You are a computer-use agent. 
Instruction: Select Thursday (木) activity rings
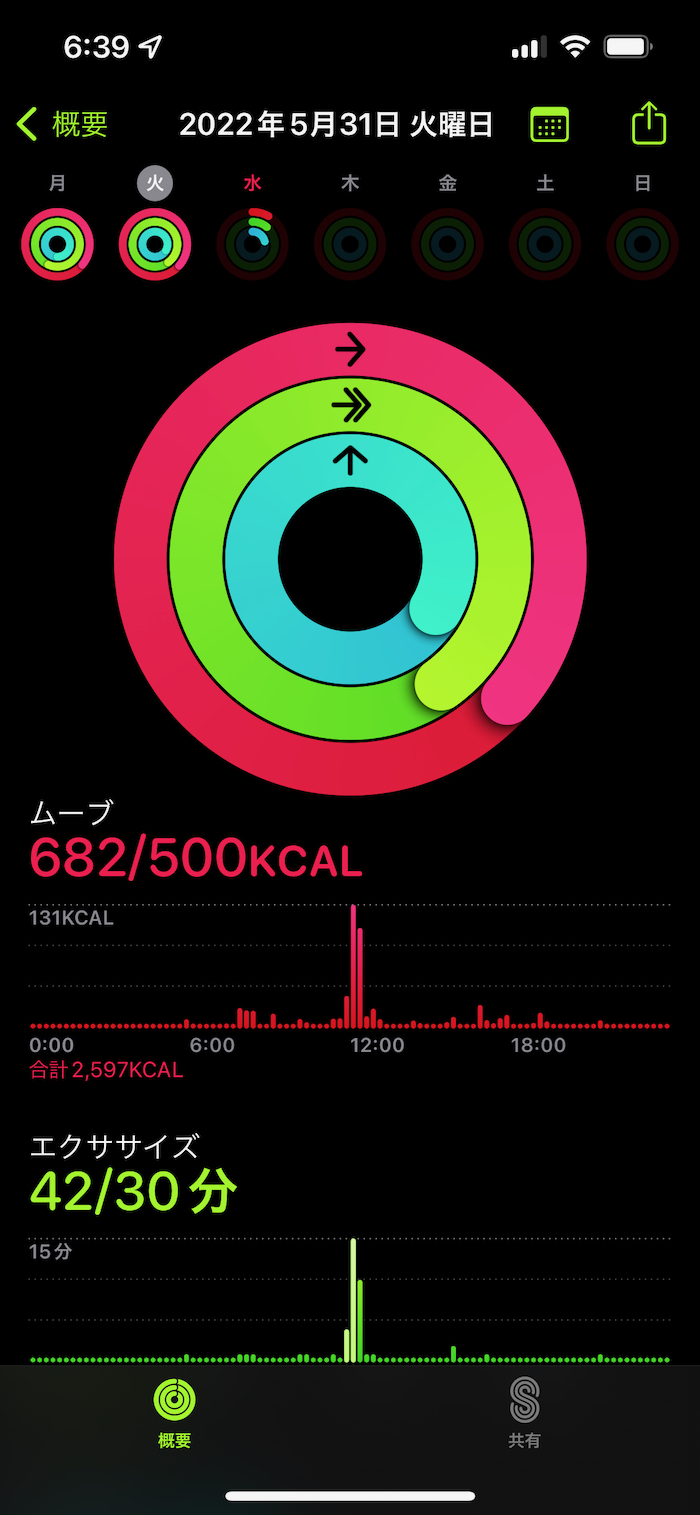350,244
